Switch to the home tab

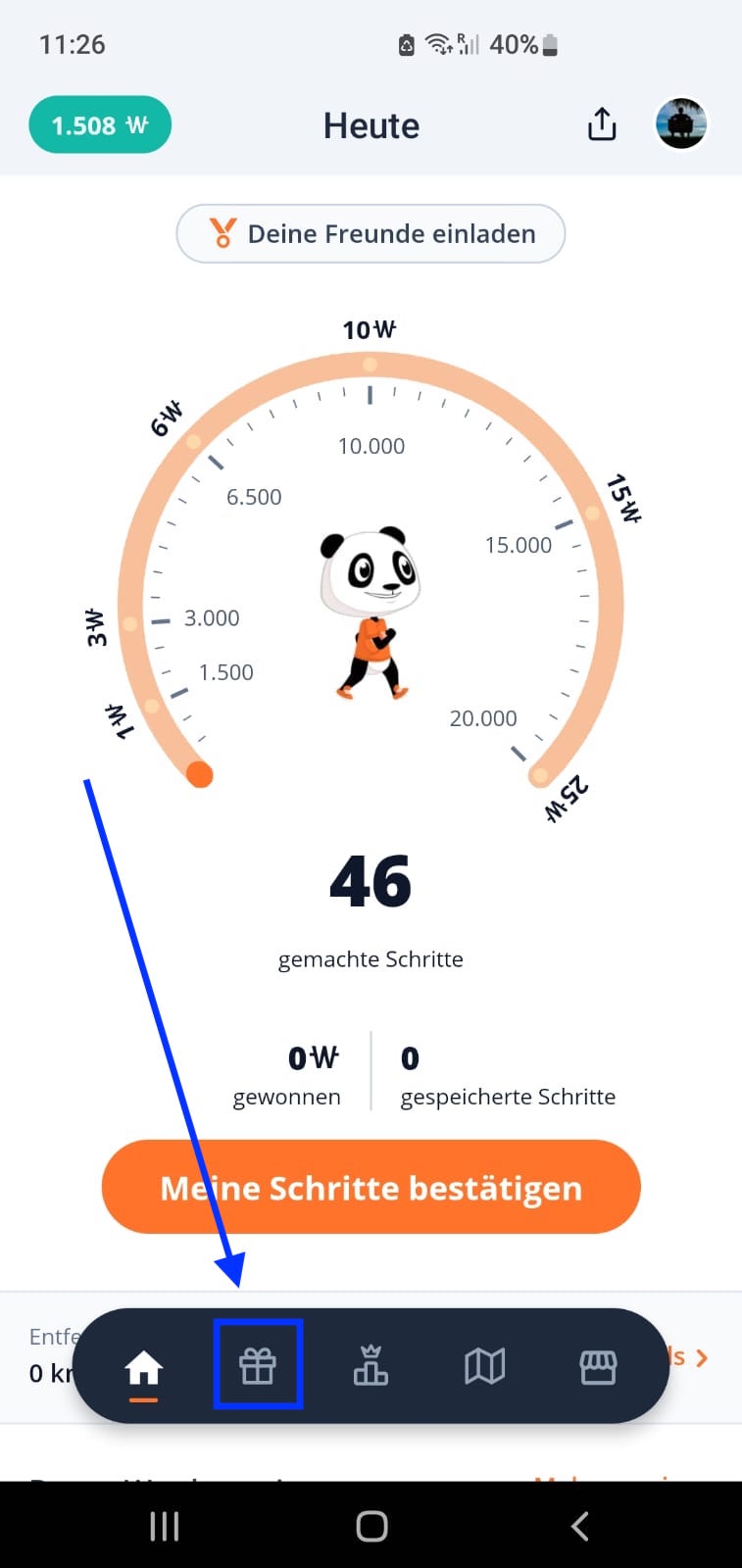coord(143,1366)
